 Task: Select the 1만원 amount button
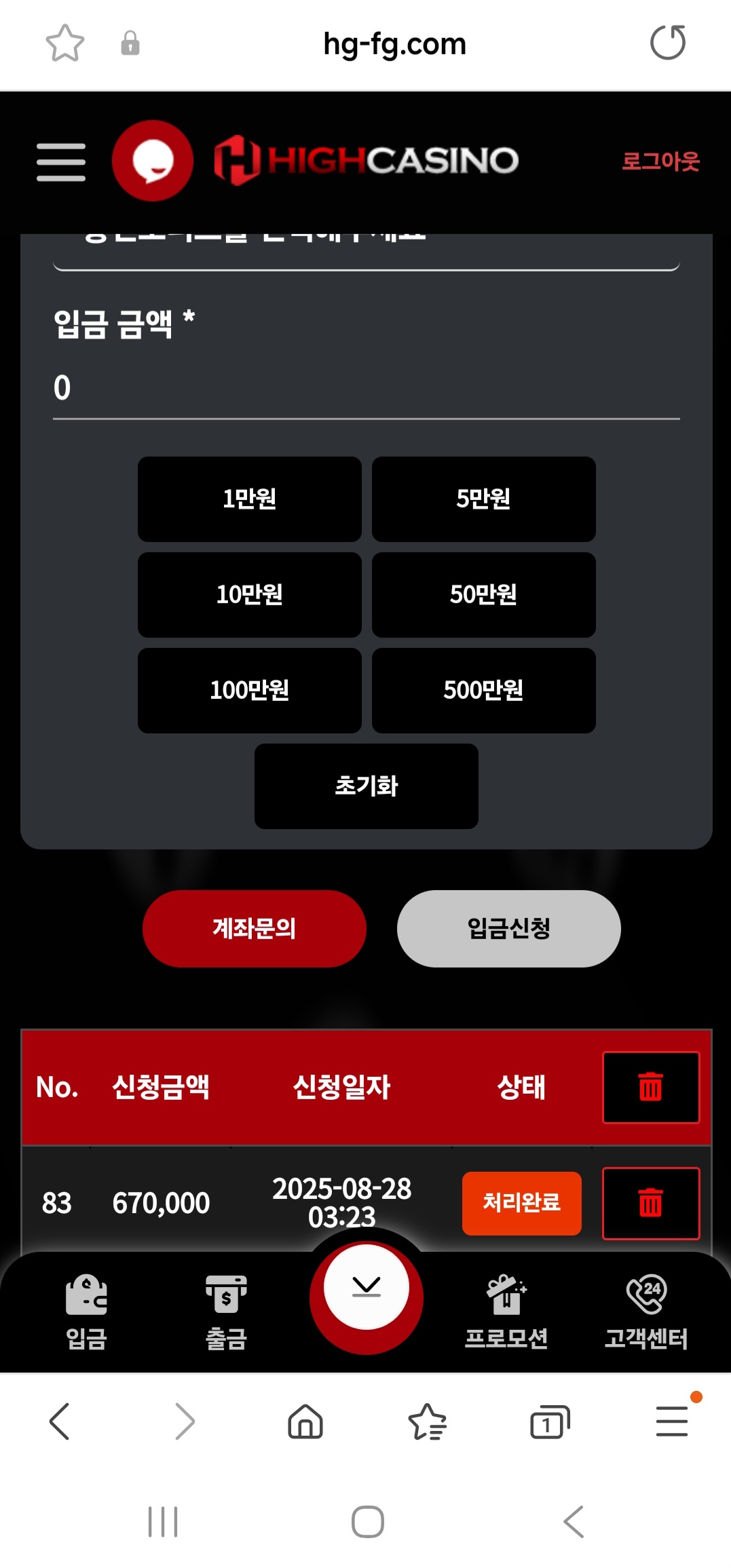pos(249,499)
